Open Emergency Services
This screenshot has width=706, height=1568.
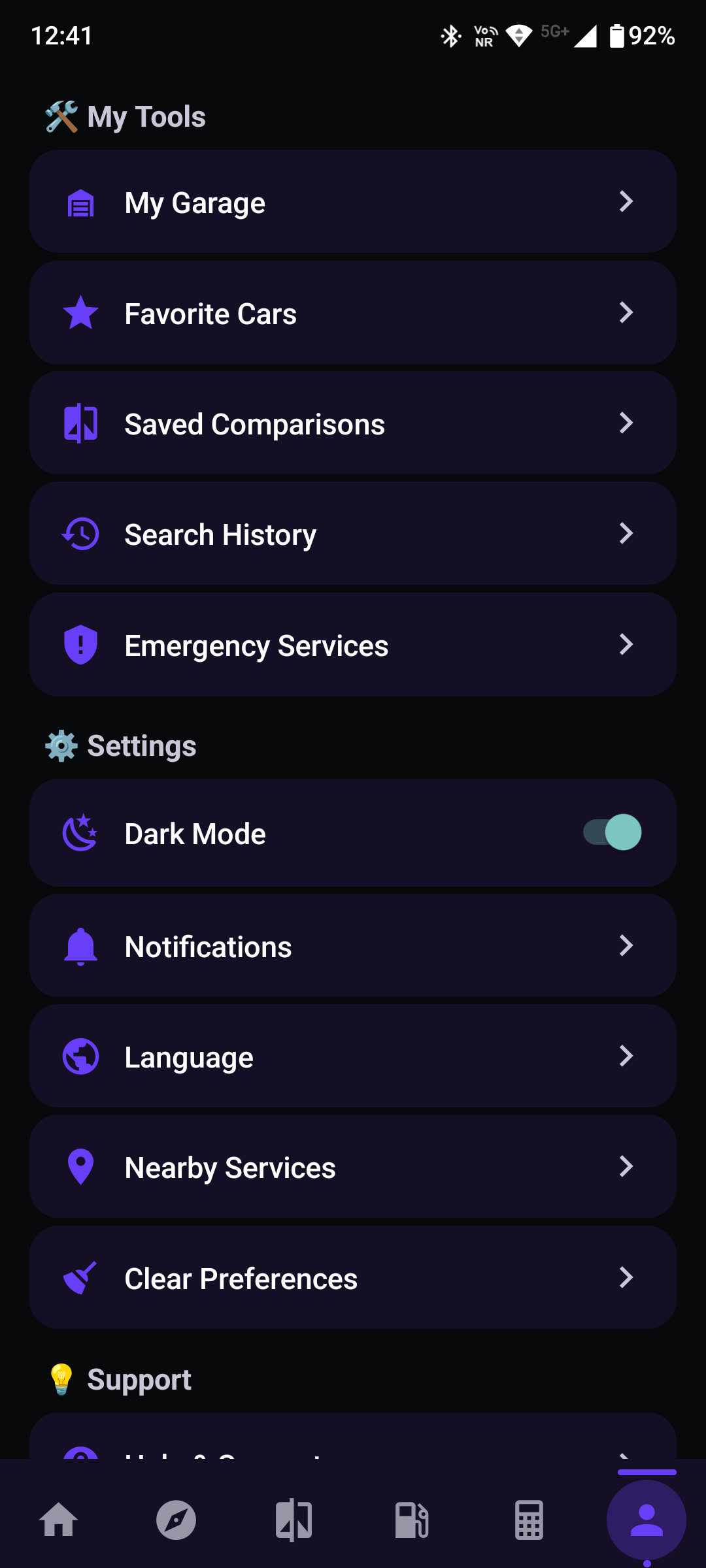click(353, 645)
